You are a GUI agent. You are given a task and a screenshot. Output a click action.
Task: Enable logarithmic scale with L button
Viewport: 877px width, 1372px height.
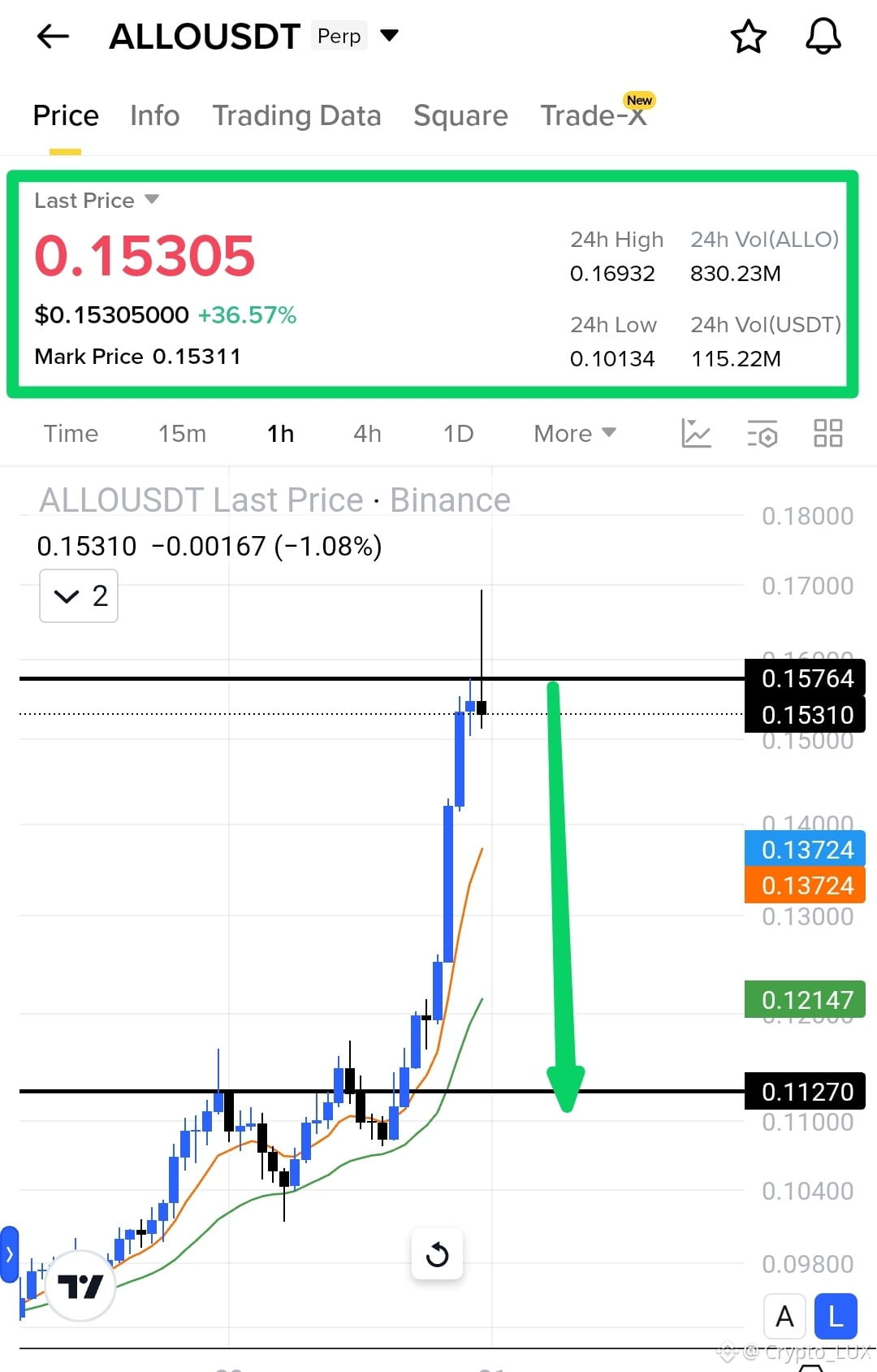click(836, 1316)
